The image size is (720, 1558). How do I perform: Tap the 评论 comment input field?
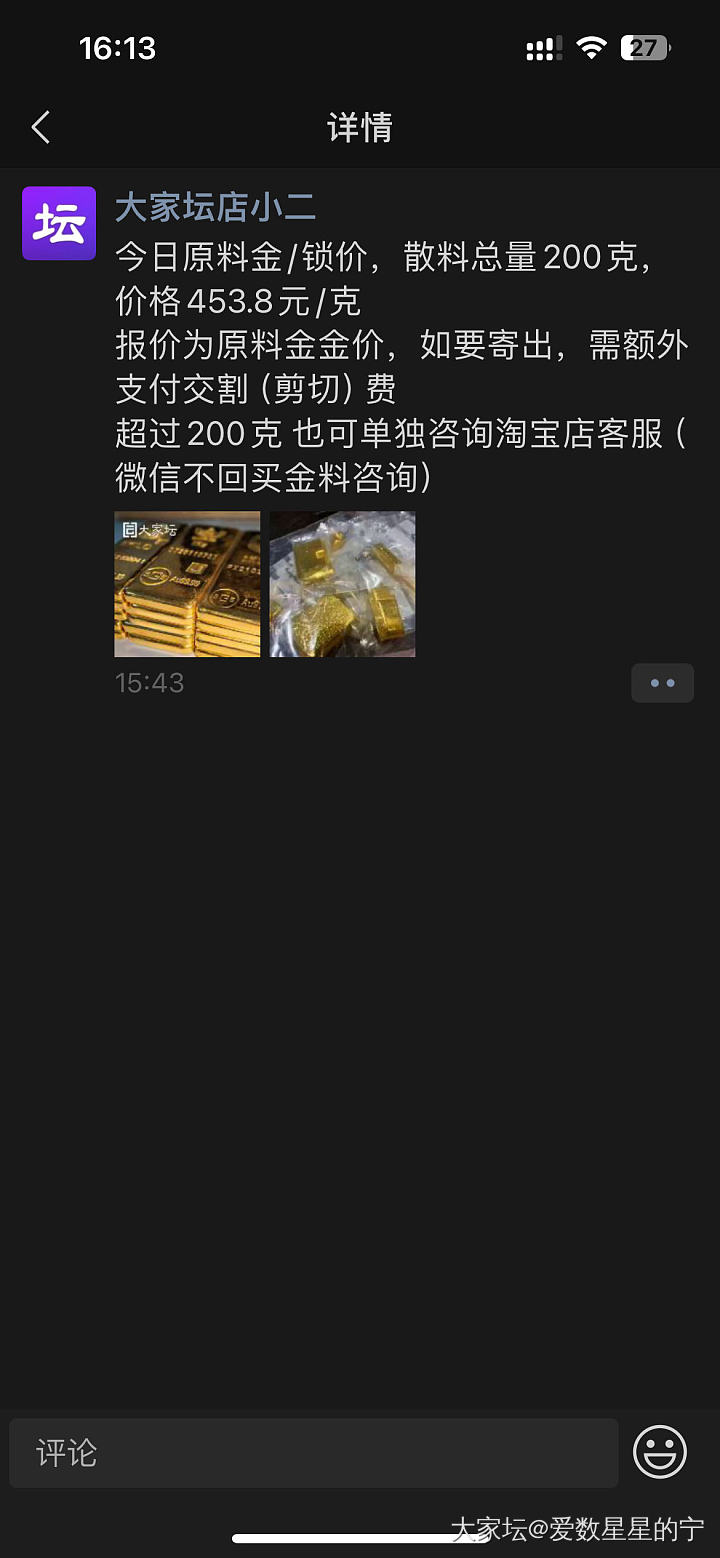314,1452
